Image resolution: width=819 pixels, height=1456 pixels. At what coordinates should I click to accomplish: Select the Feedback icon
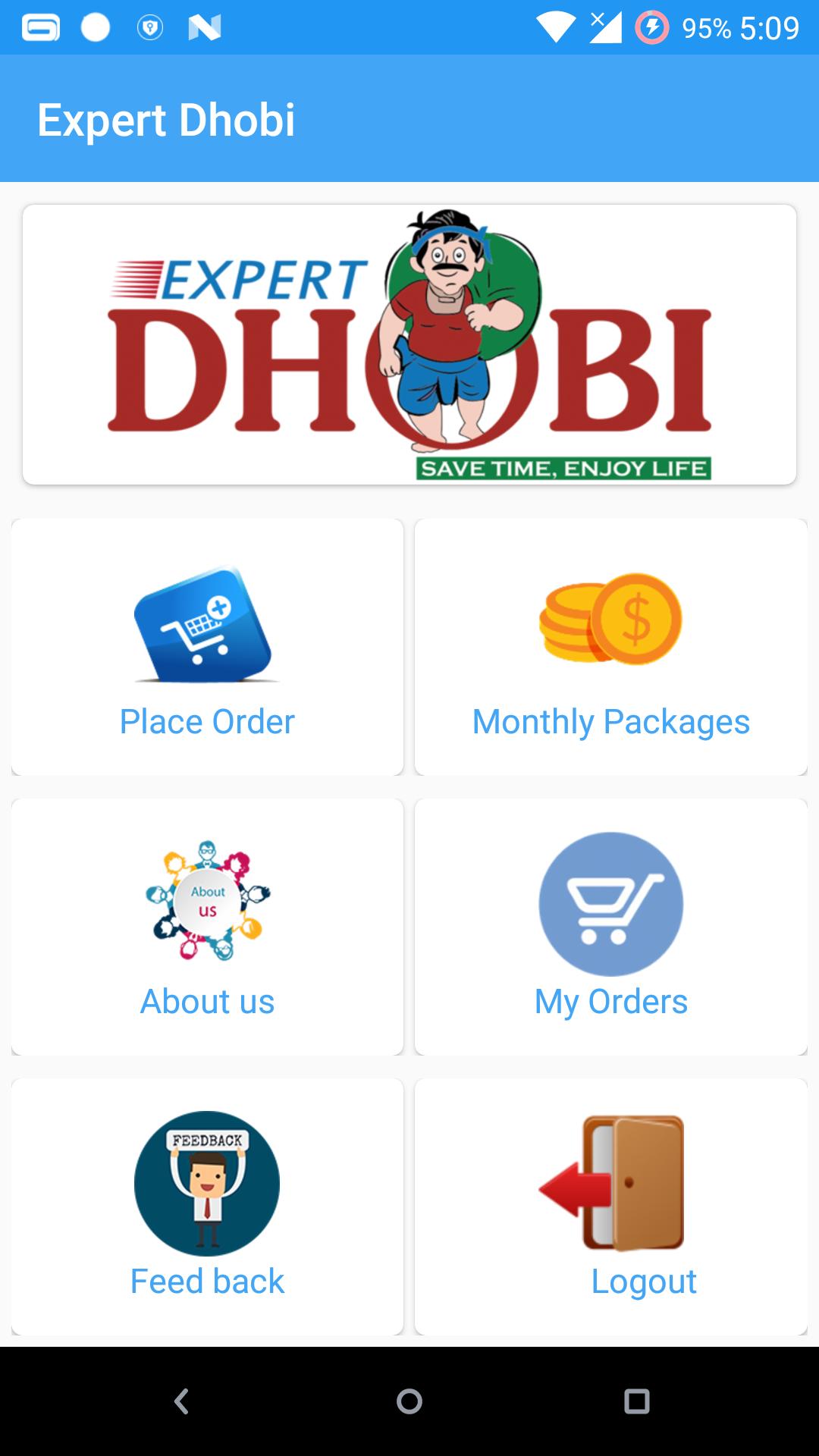[206, 1183]
